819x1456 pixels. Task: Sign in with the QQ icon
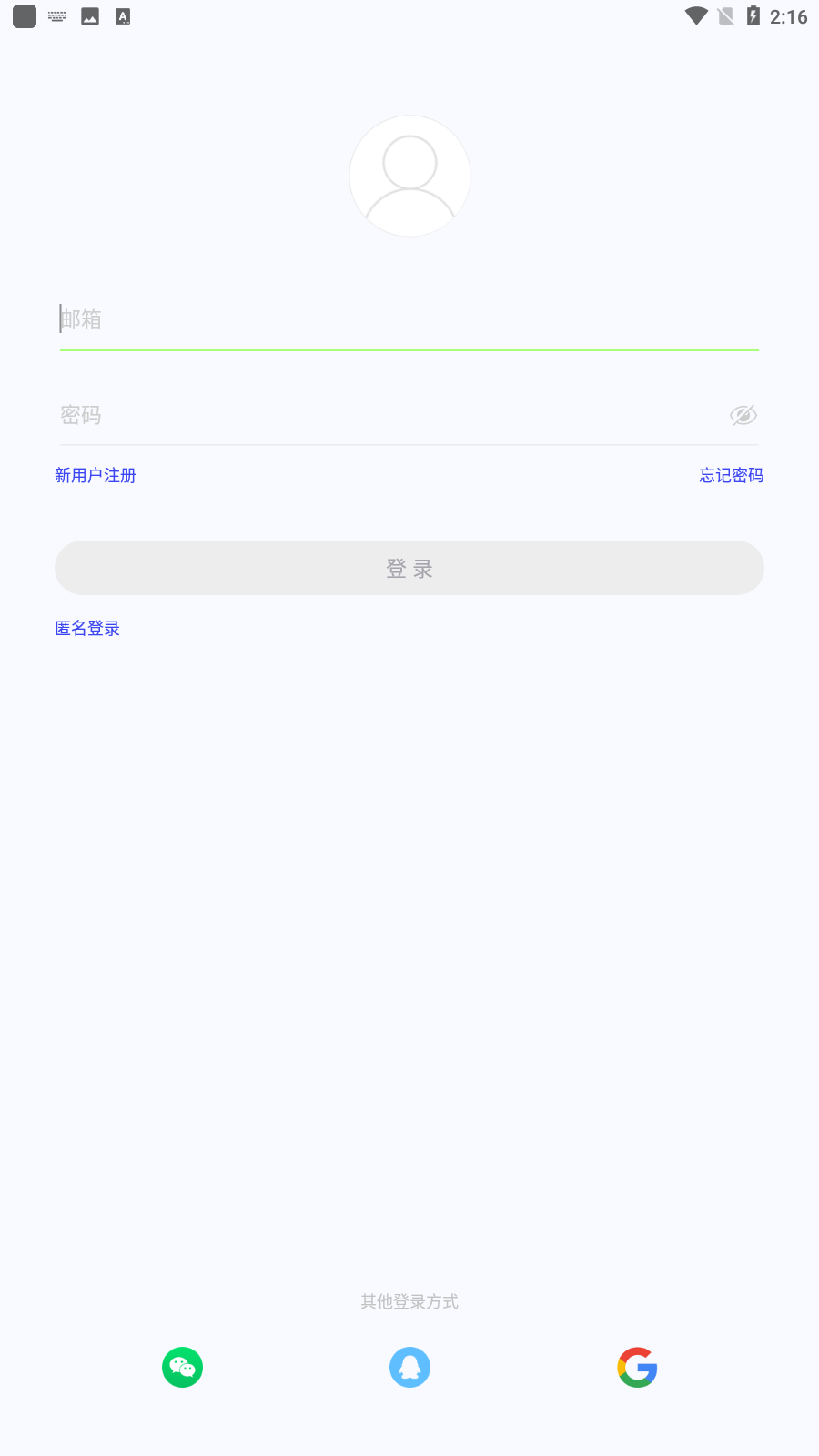(409, 1367)
